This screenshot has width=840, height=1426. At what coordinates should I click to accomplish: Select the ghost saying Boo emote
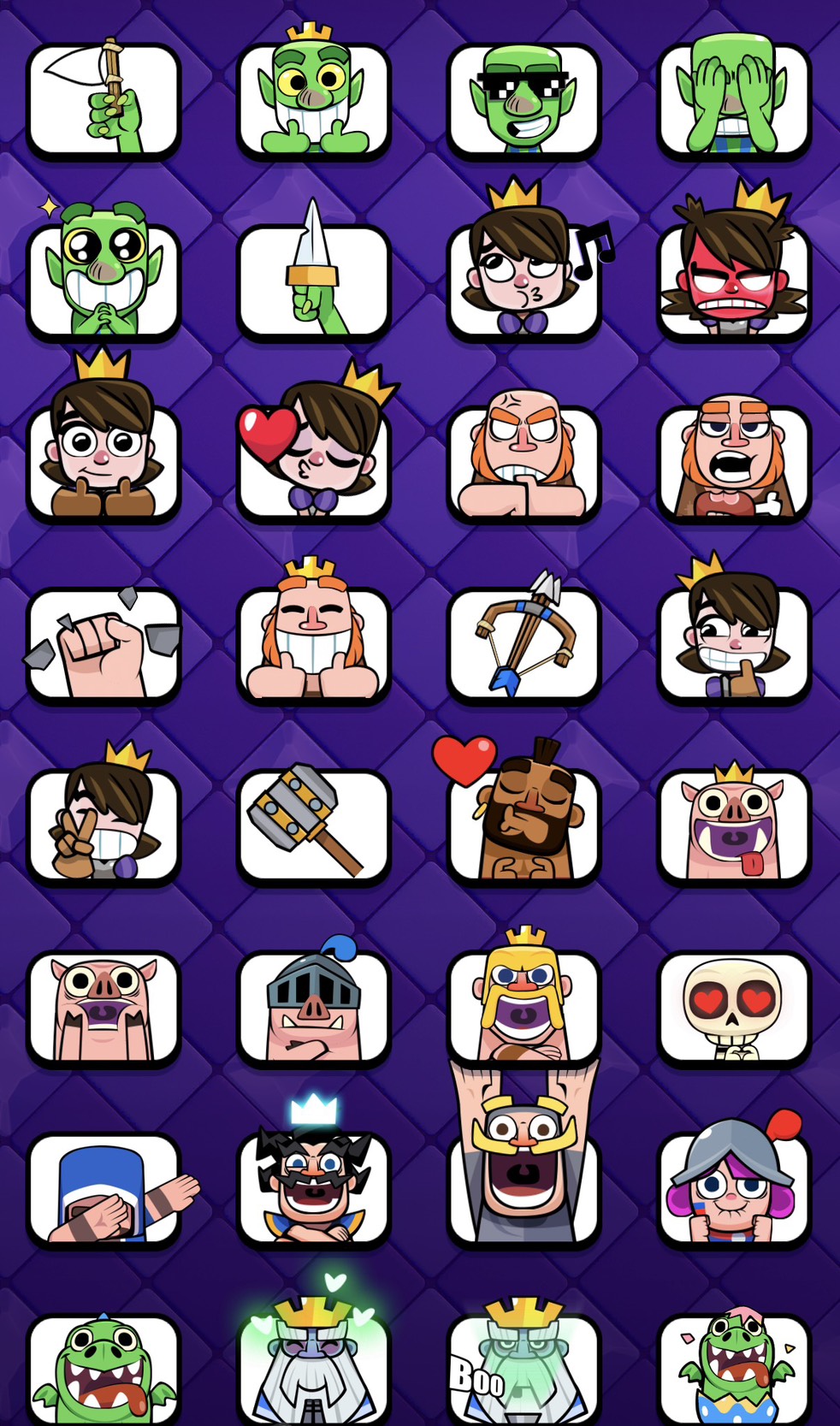click(524, 1369)
